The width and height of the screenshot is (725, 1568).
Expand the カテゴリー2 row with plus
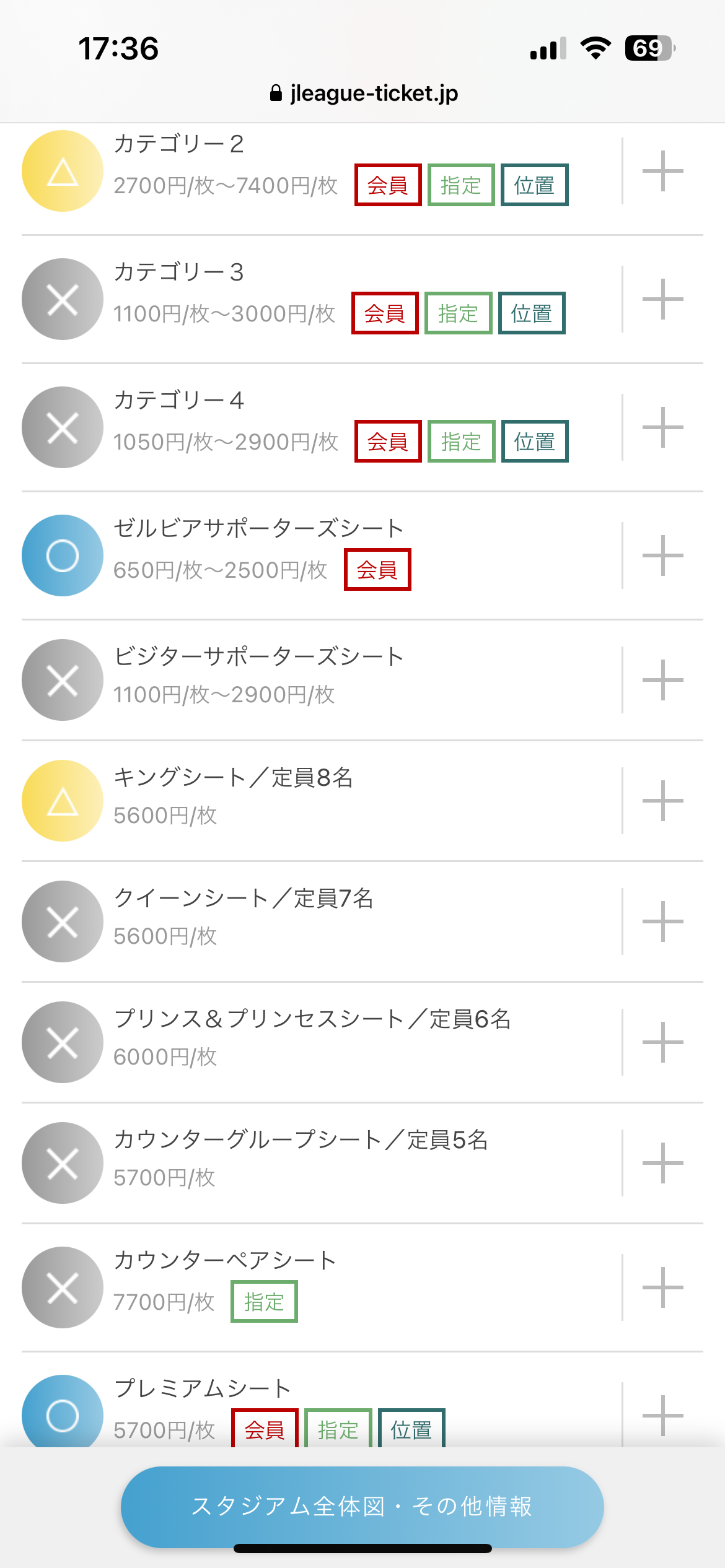coord(662,171)
